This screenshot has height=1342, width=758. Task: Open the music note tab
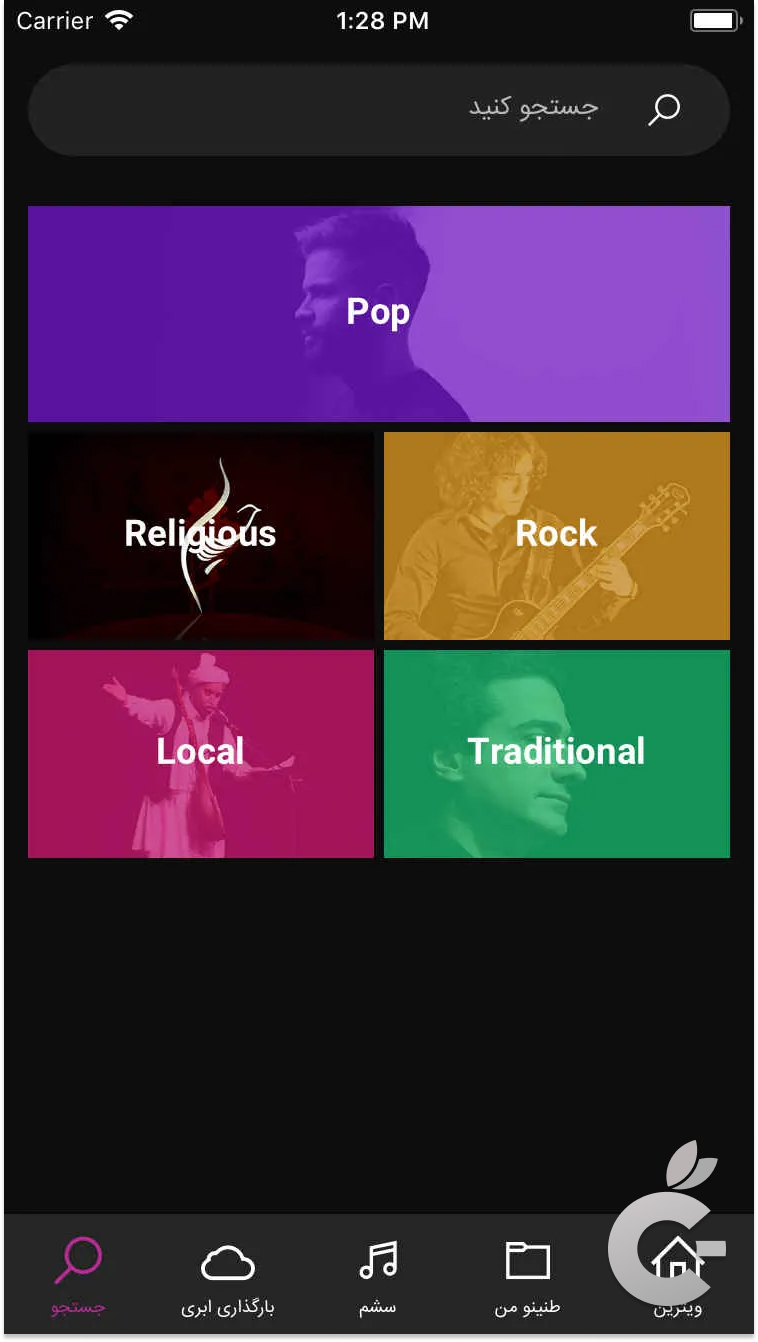[378, 1274]
